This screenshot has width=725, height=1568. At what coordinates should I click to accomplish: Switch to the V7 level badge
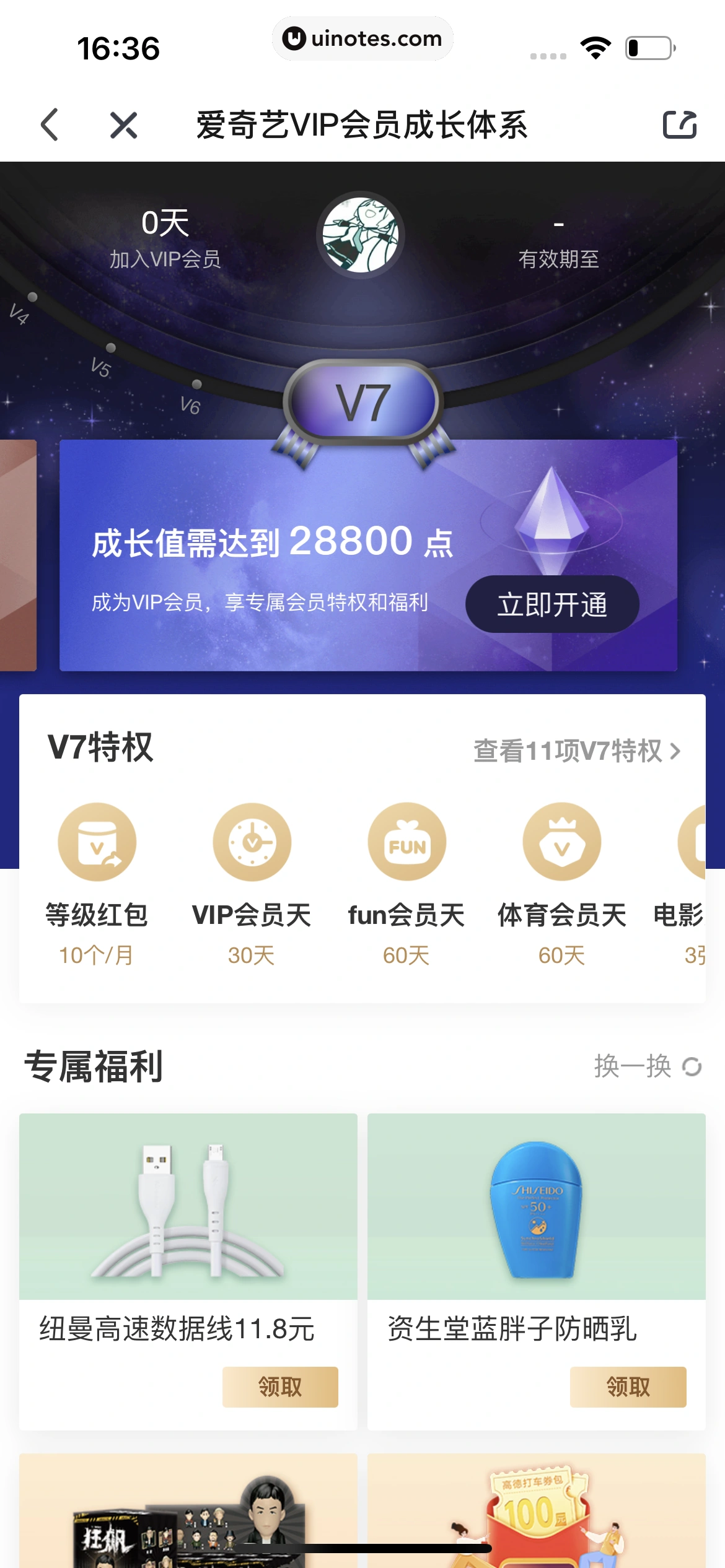tap(362, 399)
